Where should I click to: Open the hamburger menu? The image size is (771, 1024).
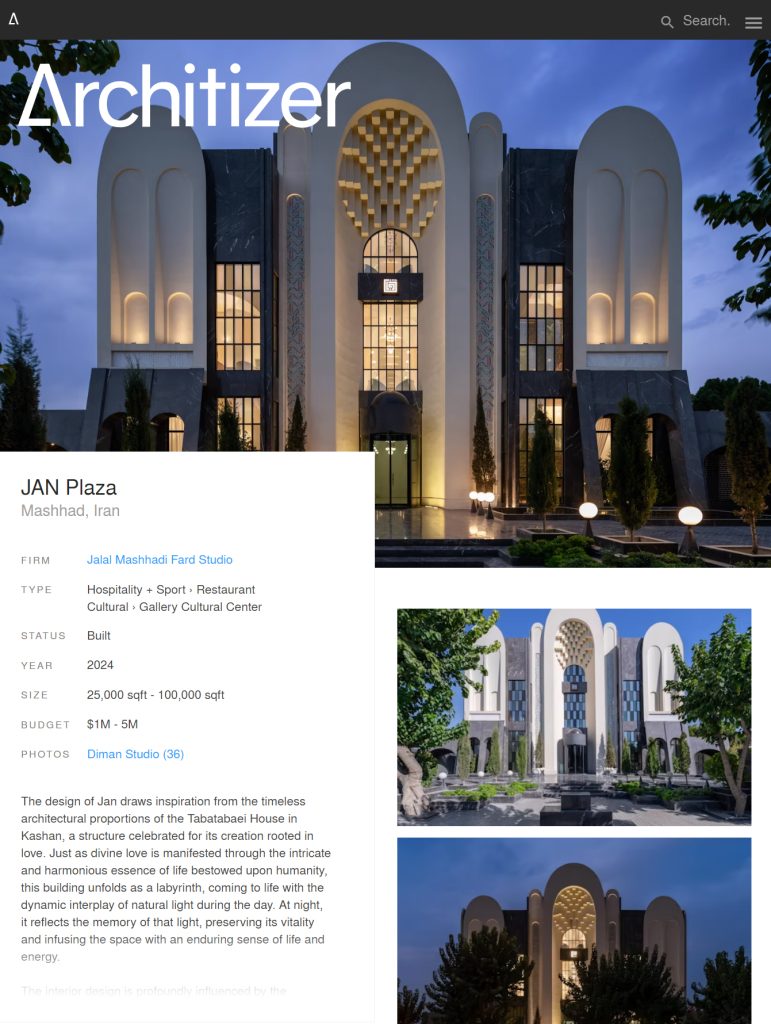click(753, 22)
